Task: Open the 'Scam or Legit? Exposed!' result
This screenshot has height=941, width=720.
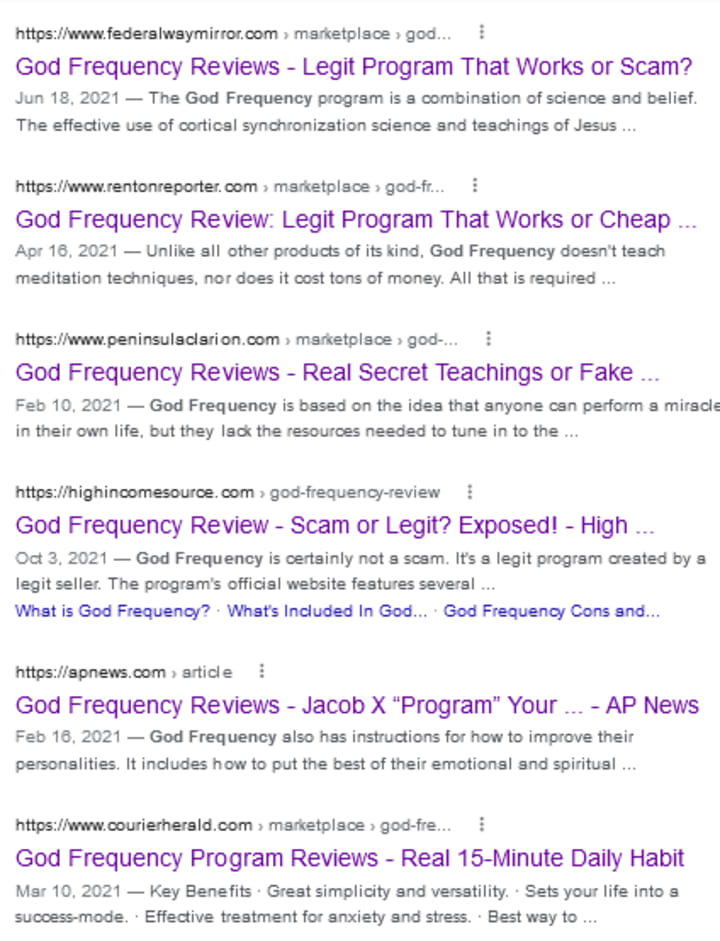Action: coord(335,526)
